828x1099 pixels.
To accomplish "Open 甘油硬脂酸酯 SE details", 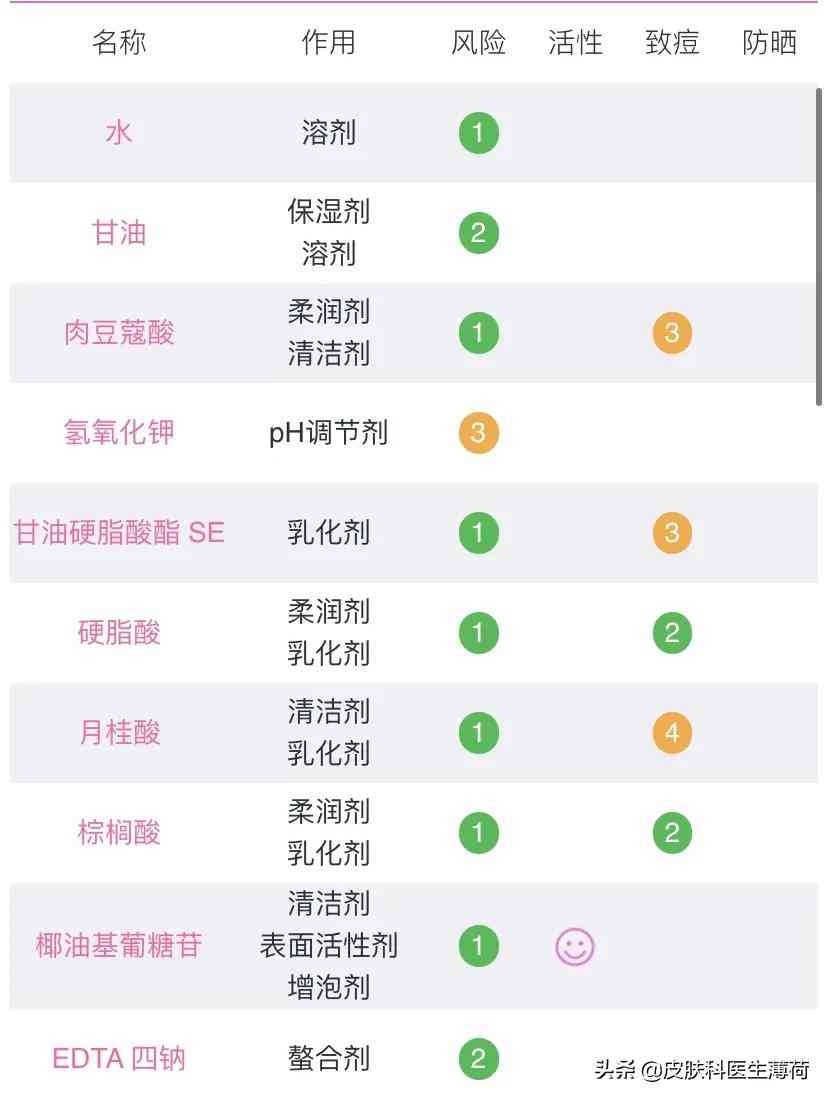I will [119, 532].
